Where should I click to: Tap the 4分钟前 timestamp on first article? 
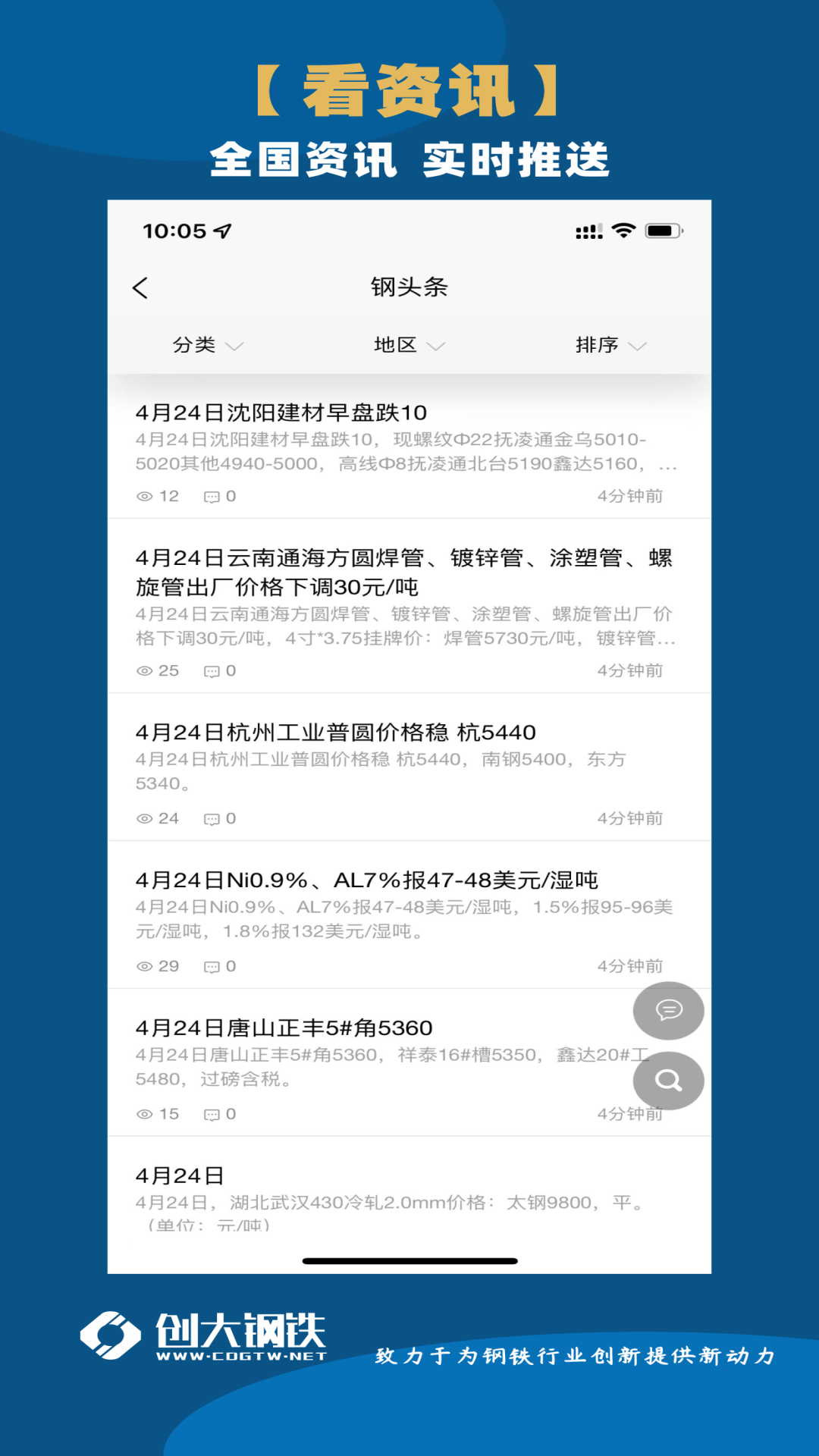click(629, 496)
